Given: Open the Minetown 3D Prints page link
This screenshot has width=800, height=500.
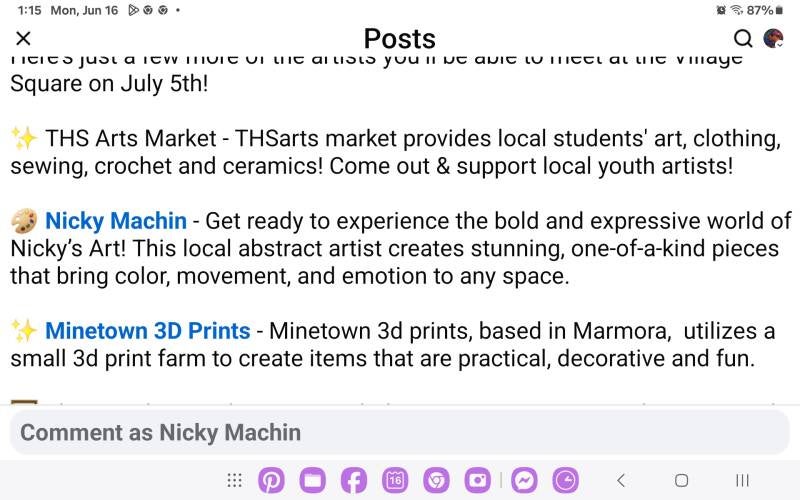Looking at the screenshot, I should point(147,330).
